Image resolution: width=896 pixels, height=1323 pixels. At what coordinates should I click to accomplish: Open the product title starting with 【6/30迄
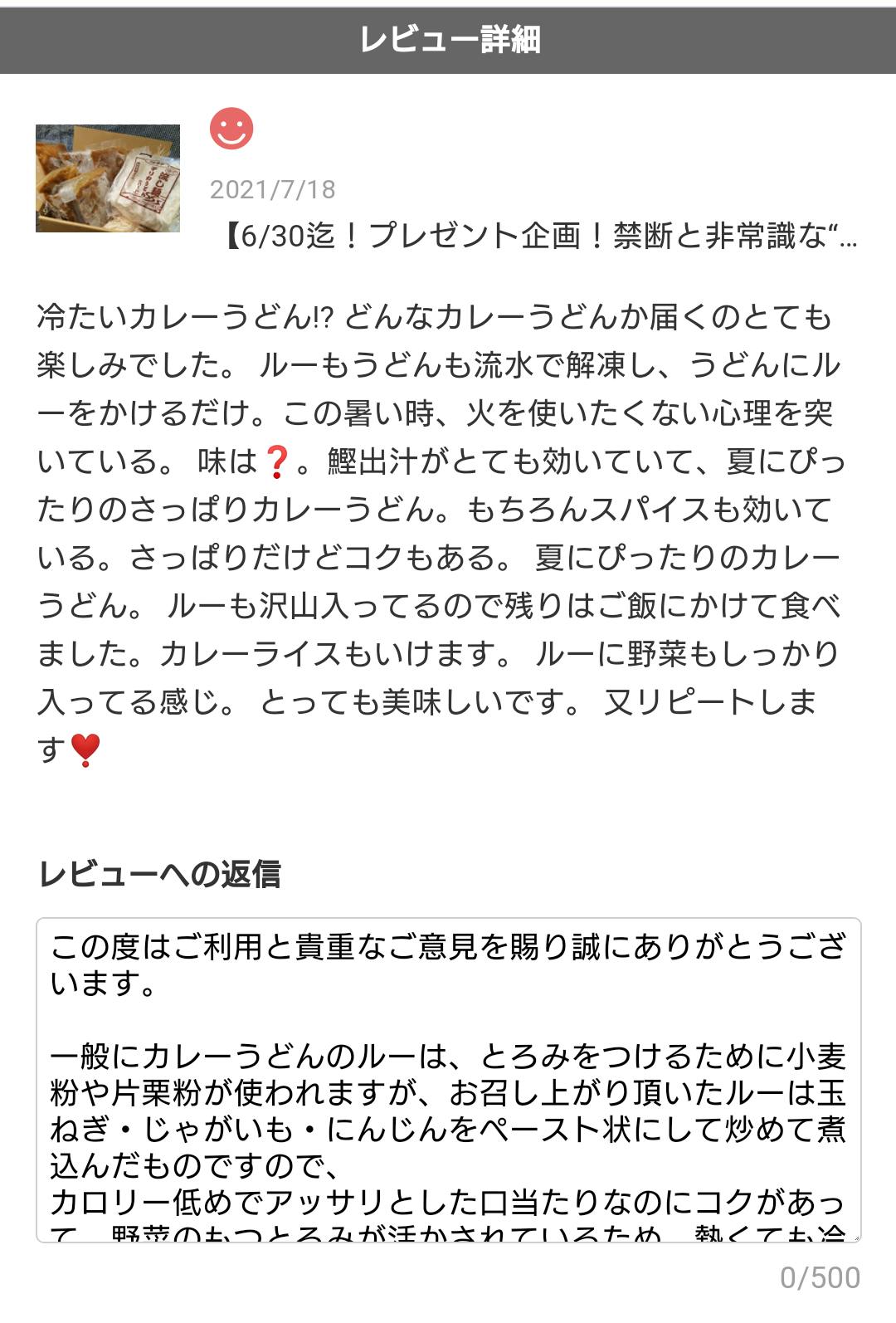pos(539,237)
